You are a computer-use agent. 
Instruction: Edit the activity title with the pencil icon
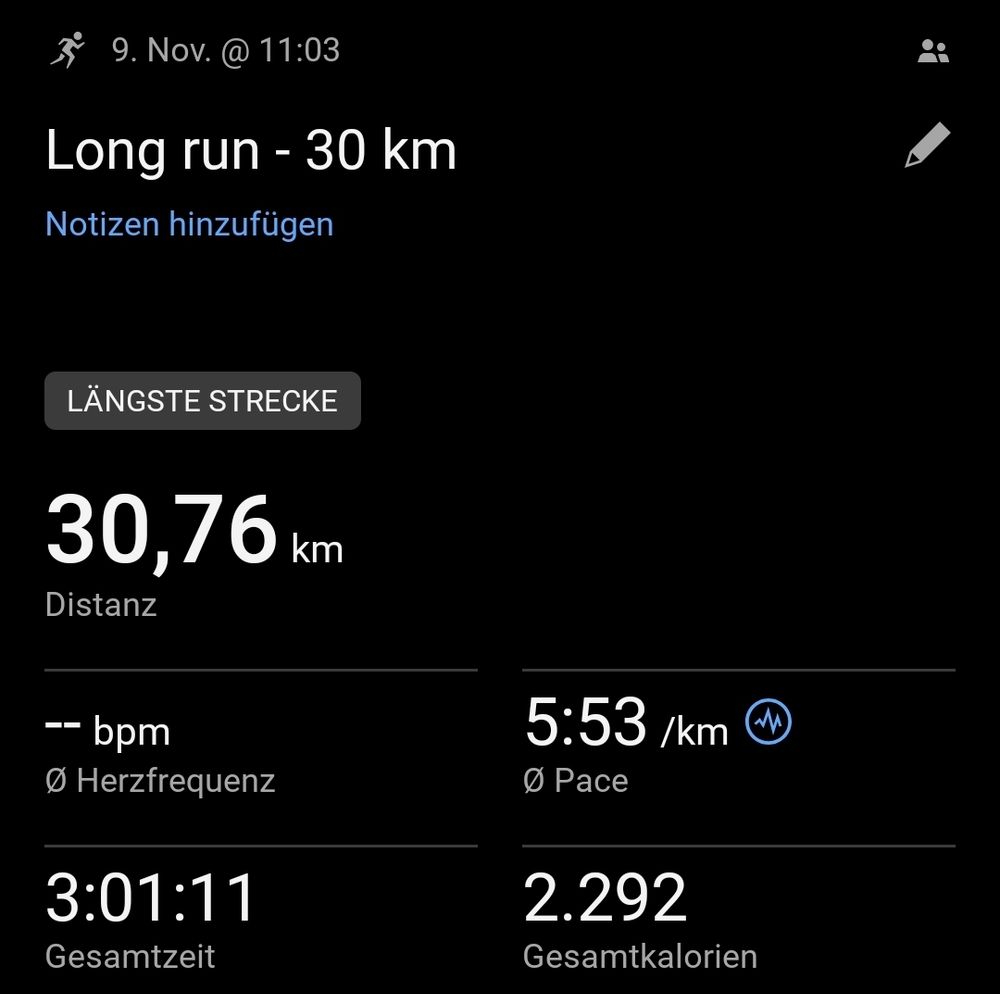tap(927, 146)
